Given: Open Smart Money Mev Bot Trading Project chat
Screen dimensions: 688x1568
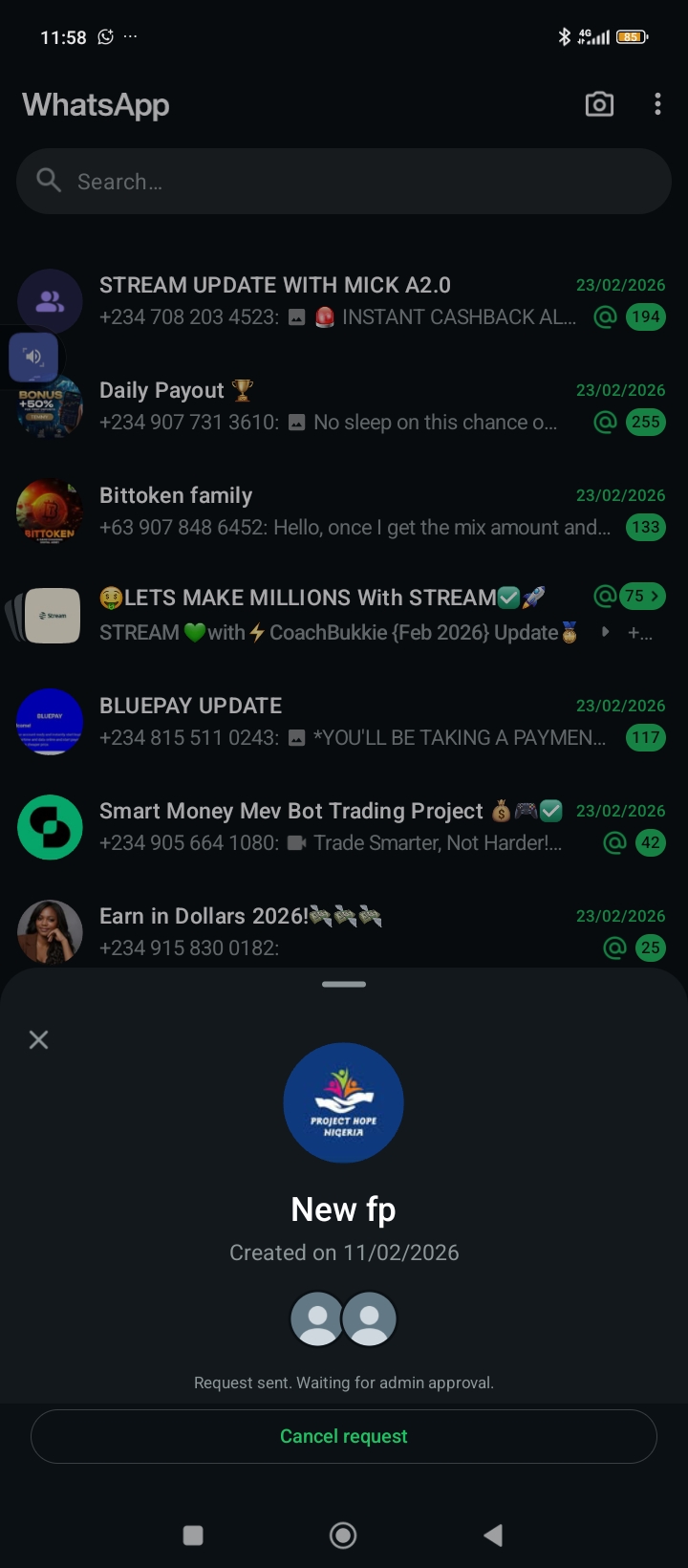Looking at the screenshot, I should pos(334,826).
